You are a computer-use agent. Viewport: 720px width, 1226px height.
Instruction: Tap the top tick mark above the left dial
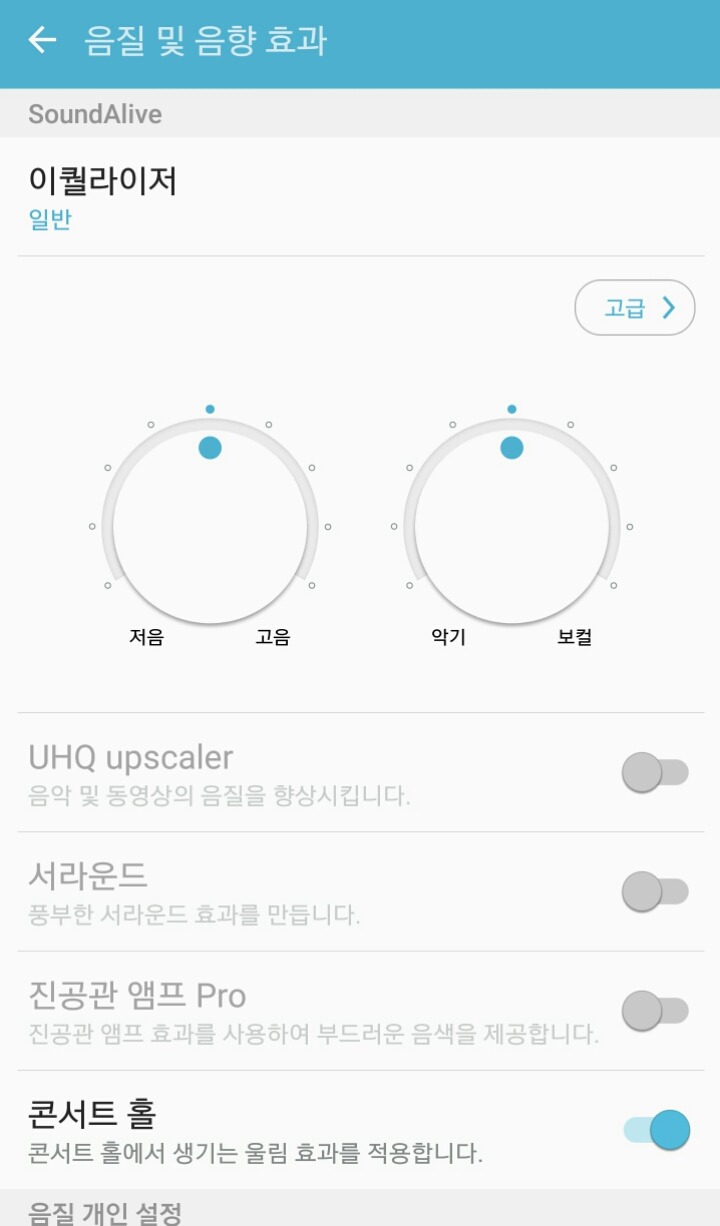click(x=209, y=408)
